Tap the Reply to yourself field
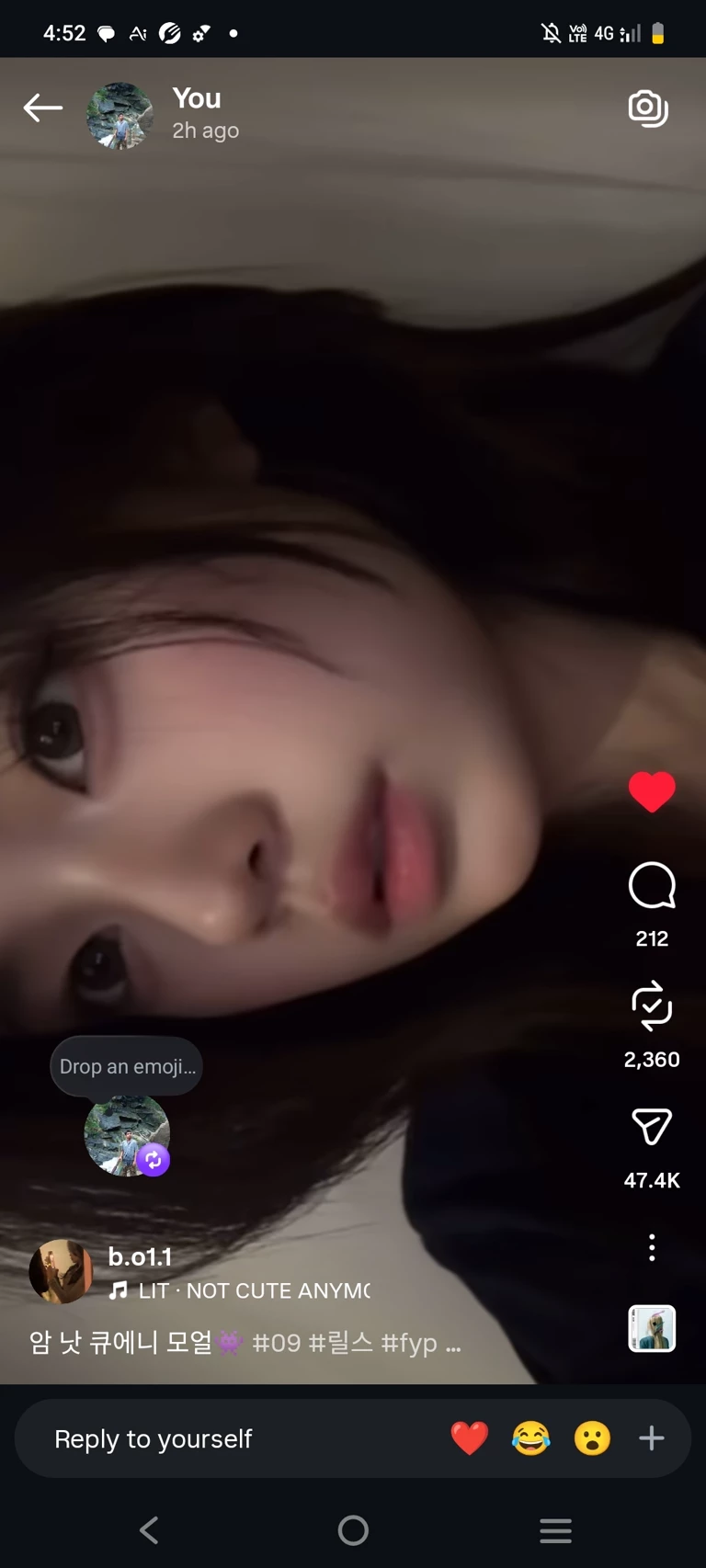Viewport: 706px width, 1568px height. pyautogui.click(x=153, y=1439)
